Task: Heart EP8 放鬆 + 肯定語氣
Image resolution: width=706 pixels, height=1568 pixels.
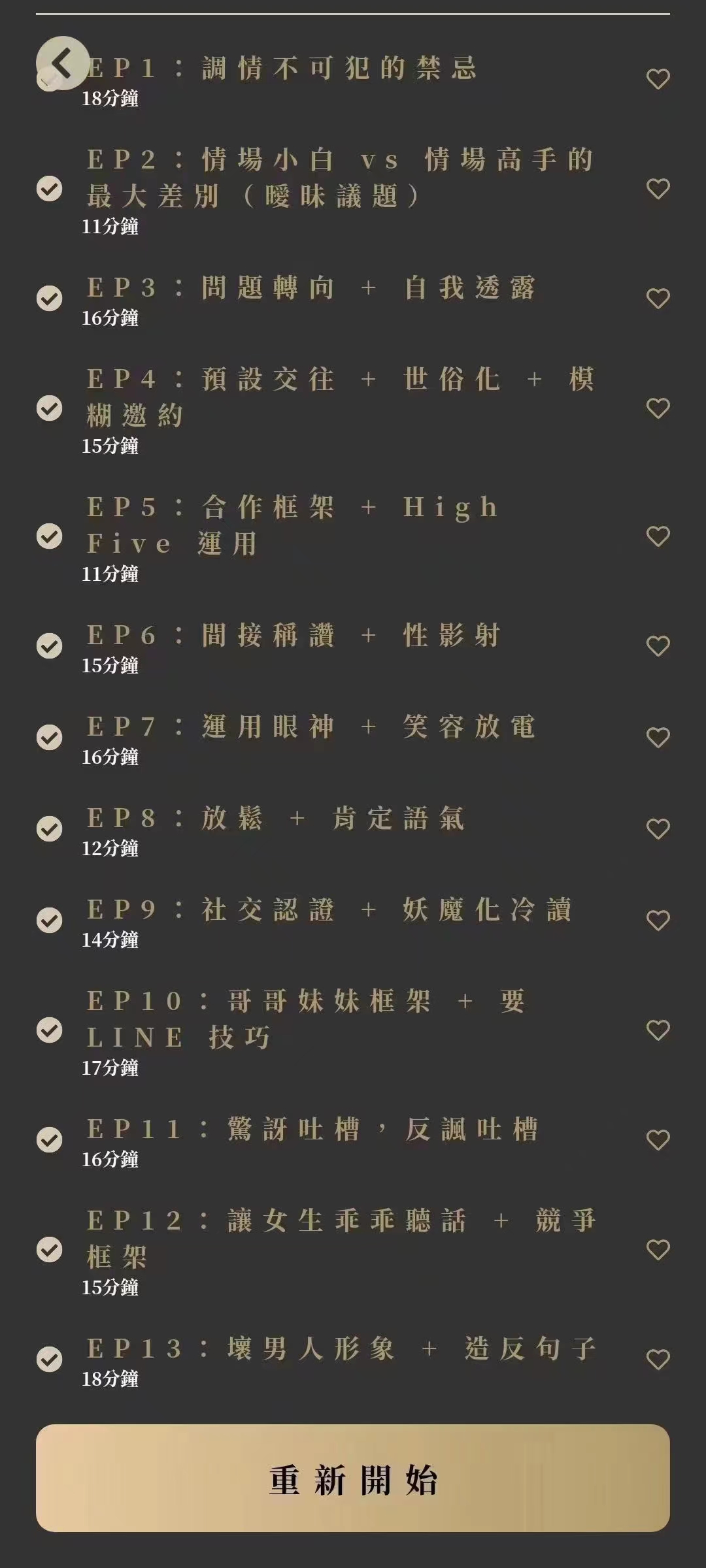Action: (658, 829)
